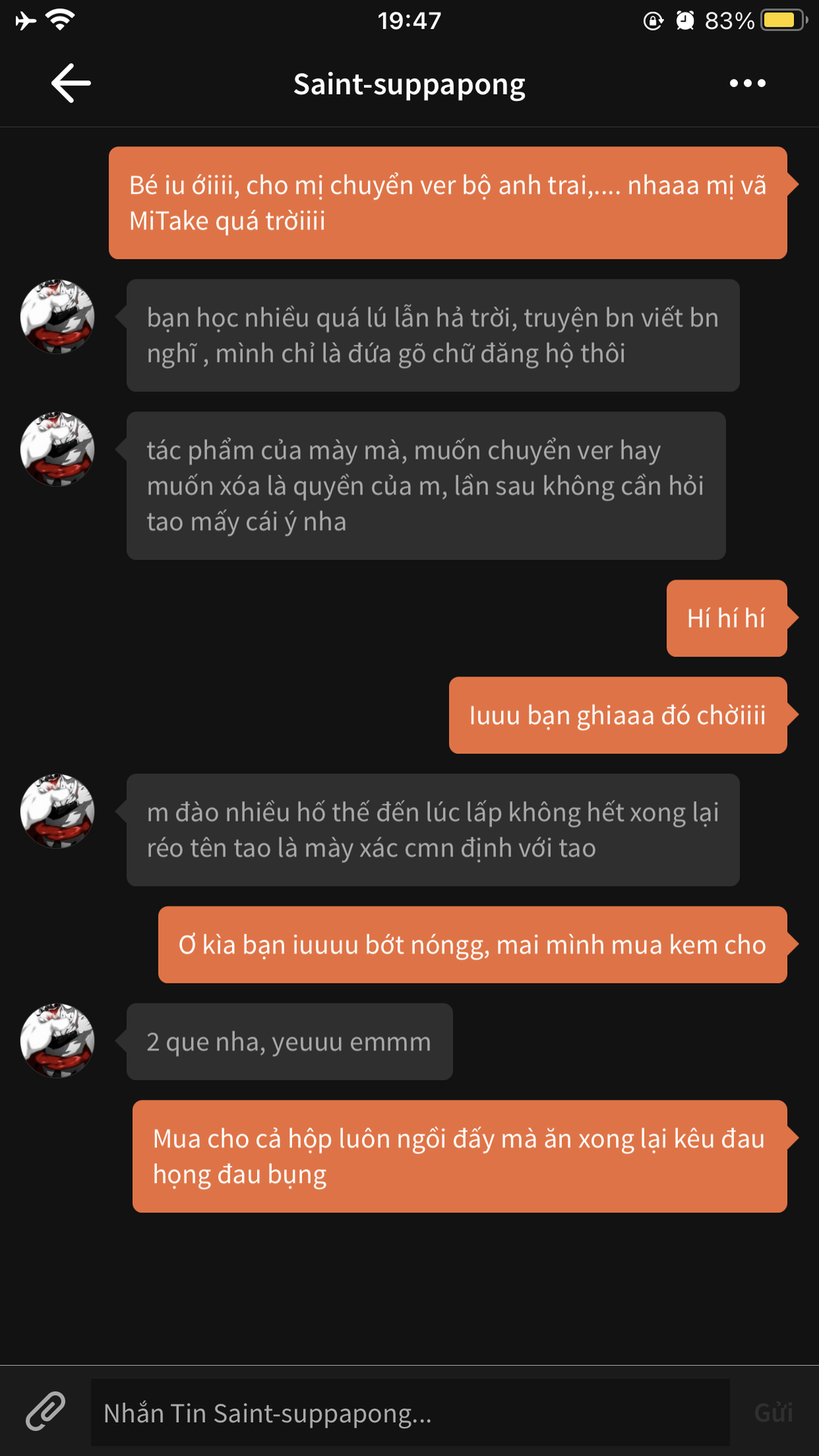Go back from the Saint-suppapong chat

(x=71, y=83)
